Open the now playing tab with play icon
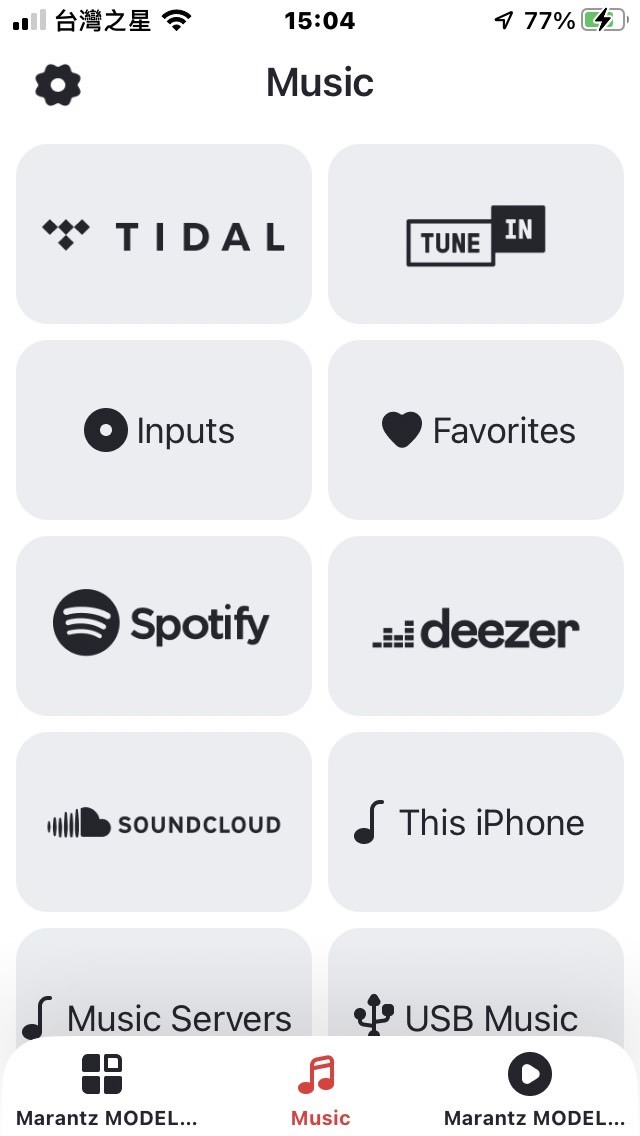640x1136 pixels. (530, 1088)
